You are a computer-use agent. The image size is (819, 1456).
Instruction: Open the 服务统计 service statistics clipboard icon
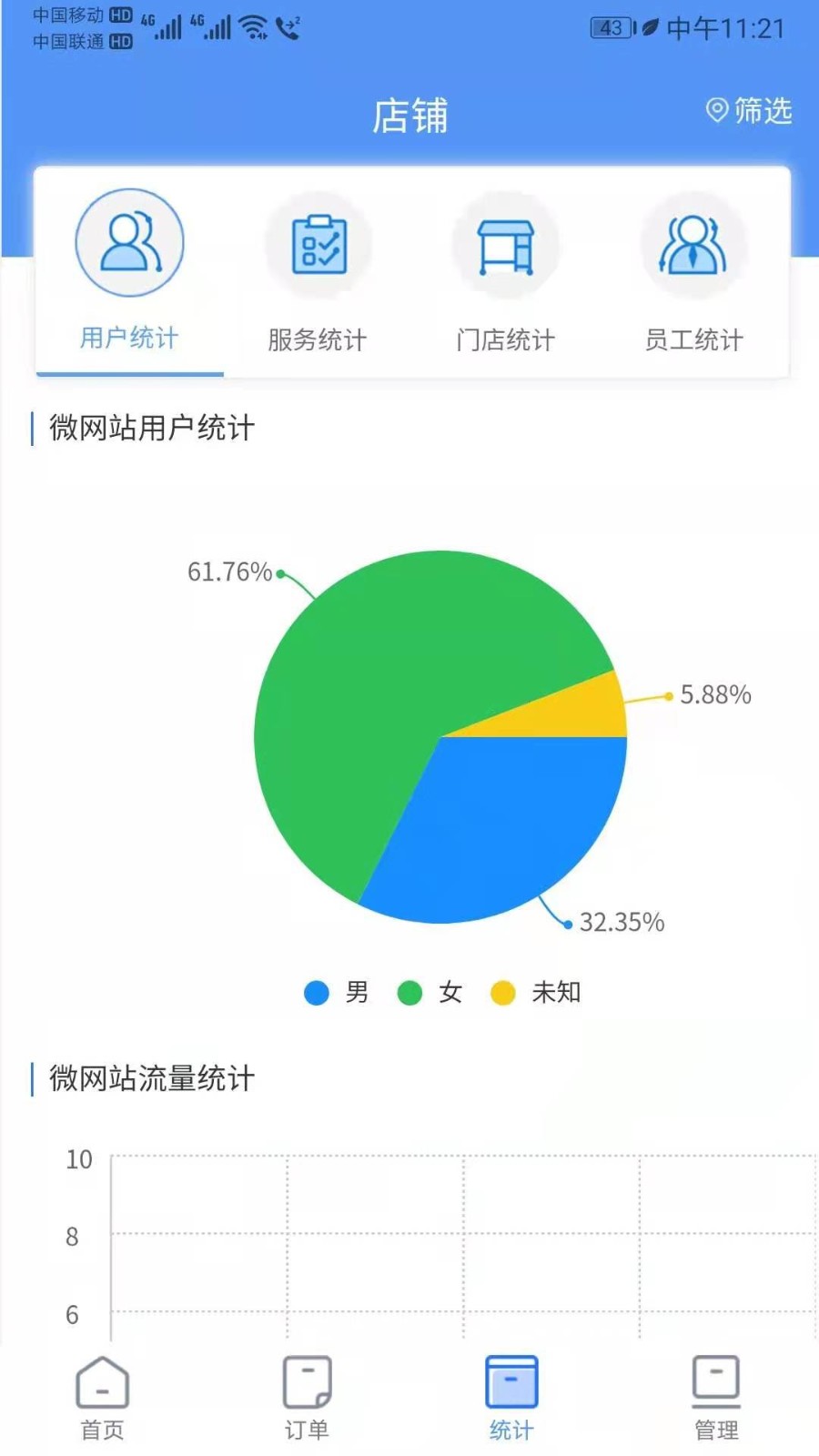[318, 243]
